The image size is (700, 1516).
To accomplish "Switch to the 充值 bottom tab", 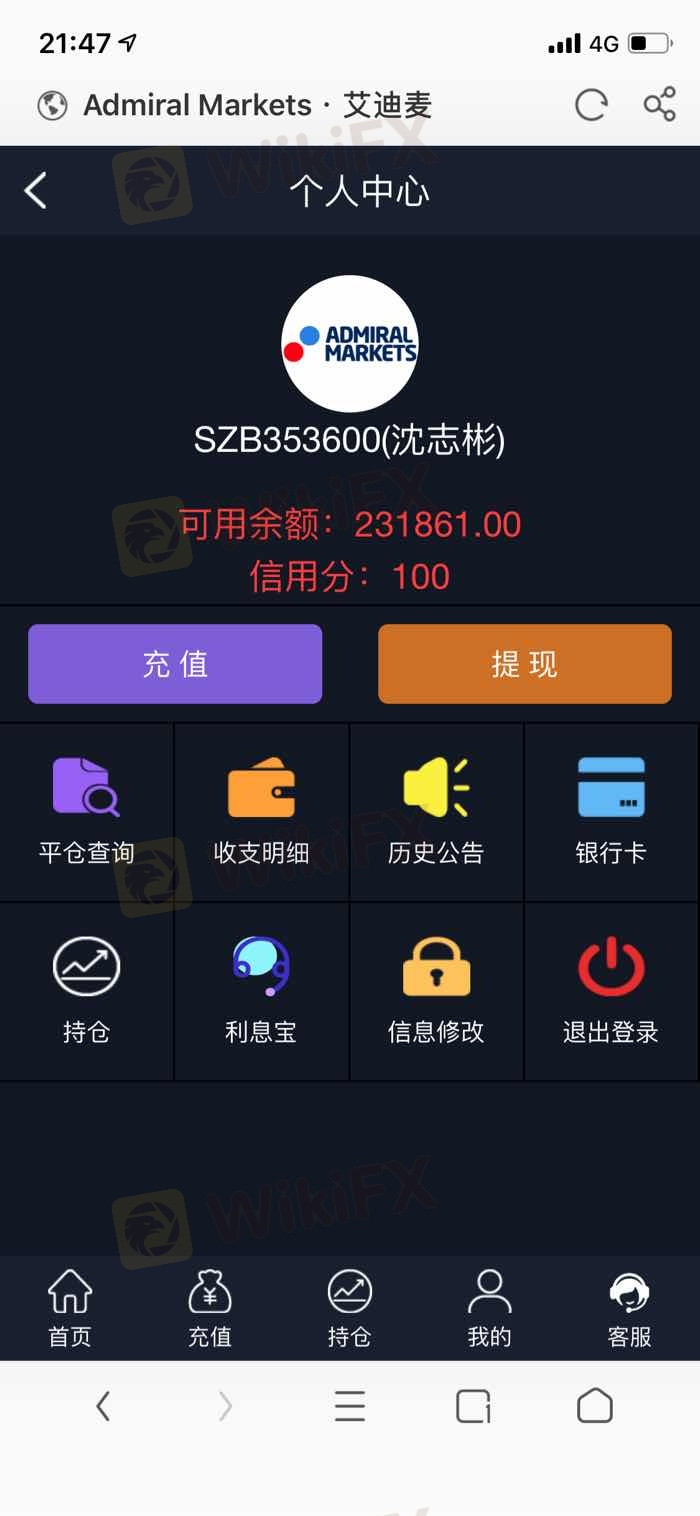I will [x=210, y=1308].
